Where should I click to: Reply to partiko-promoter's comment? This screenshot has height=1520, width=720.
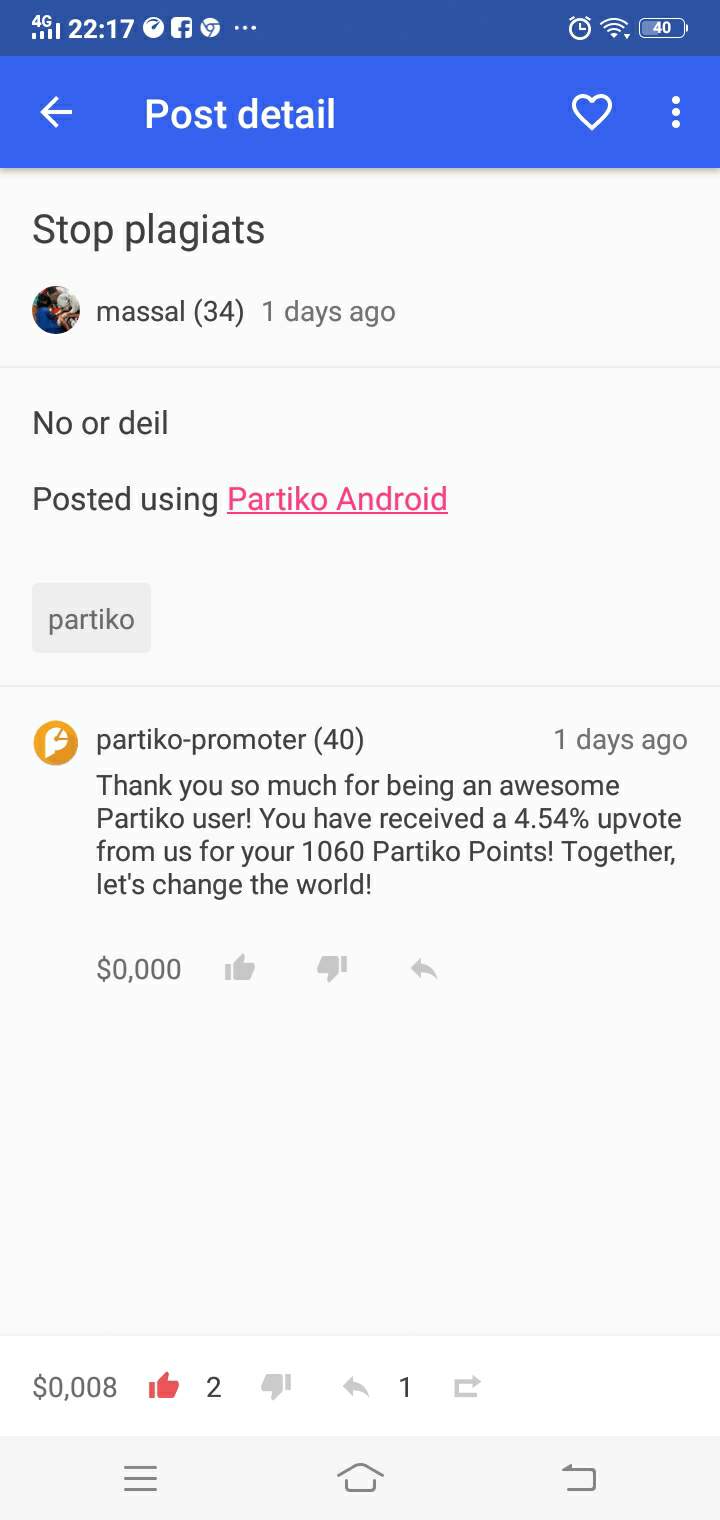pyautogui.click(x=424, y=968)
